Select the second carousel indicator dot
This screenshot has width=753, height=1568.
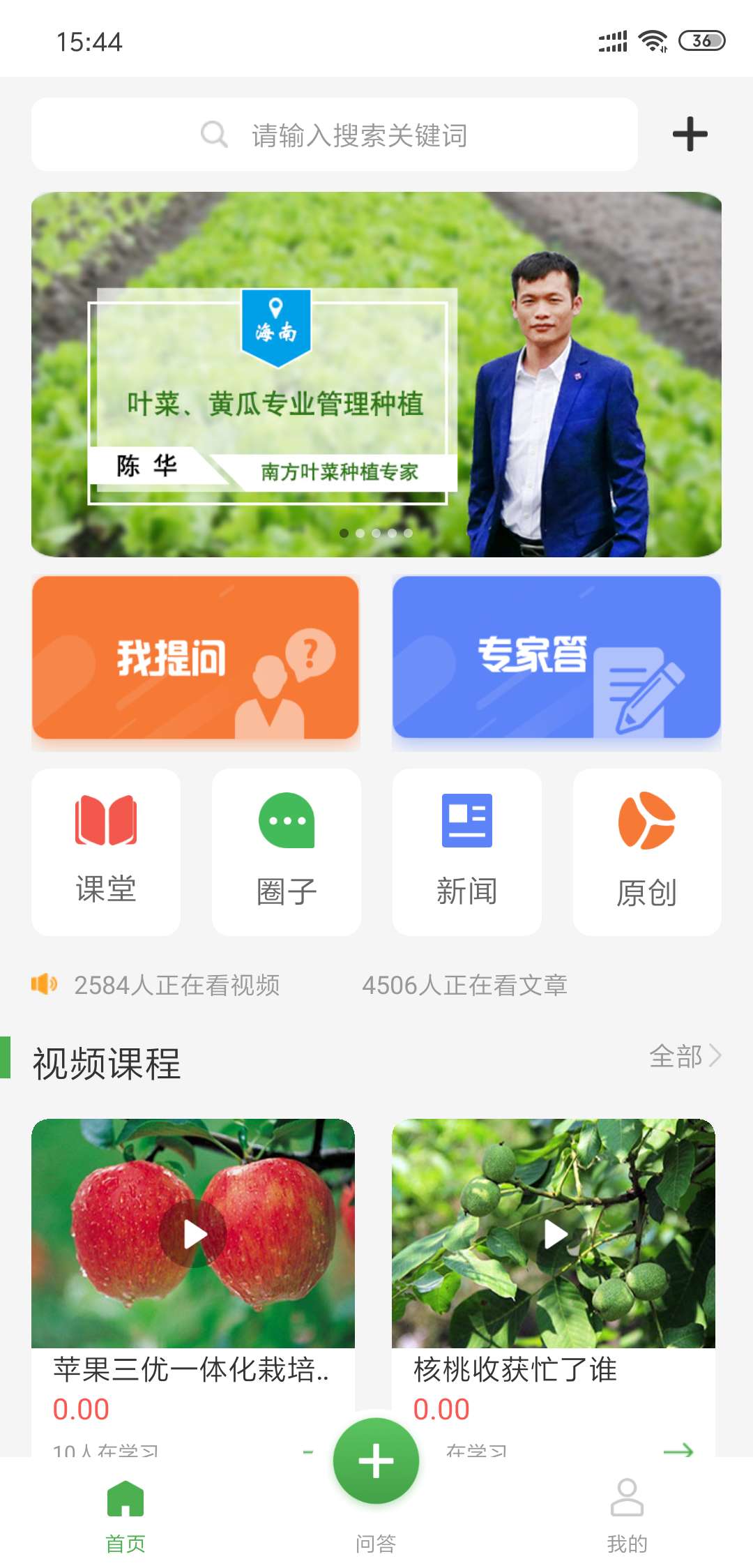(360, 533)
